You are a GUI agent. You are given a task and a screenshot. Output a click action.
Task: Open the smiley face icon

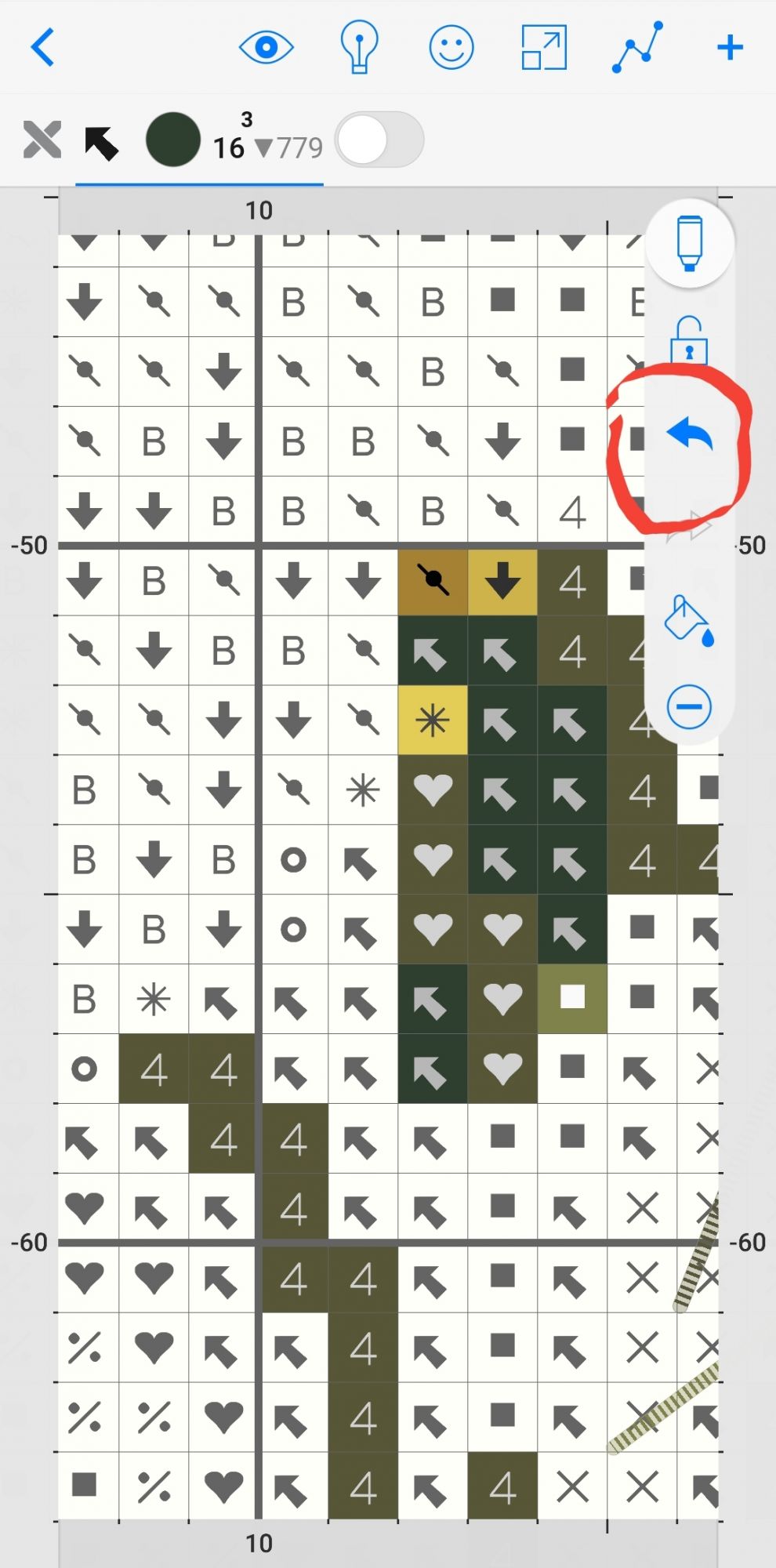451,48
